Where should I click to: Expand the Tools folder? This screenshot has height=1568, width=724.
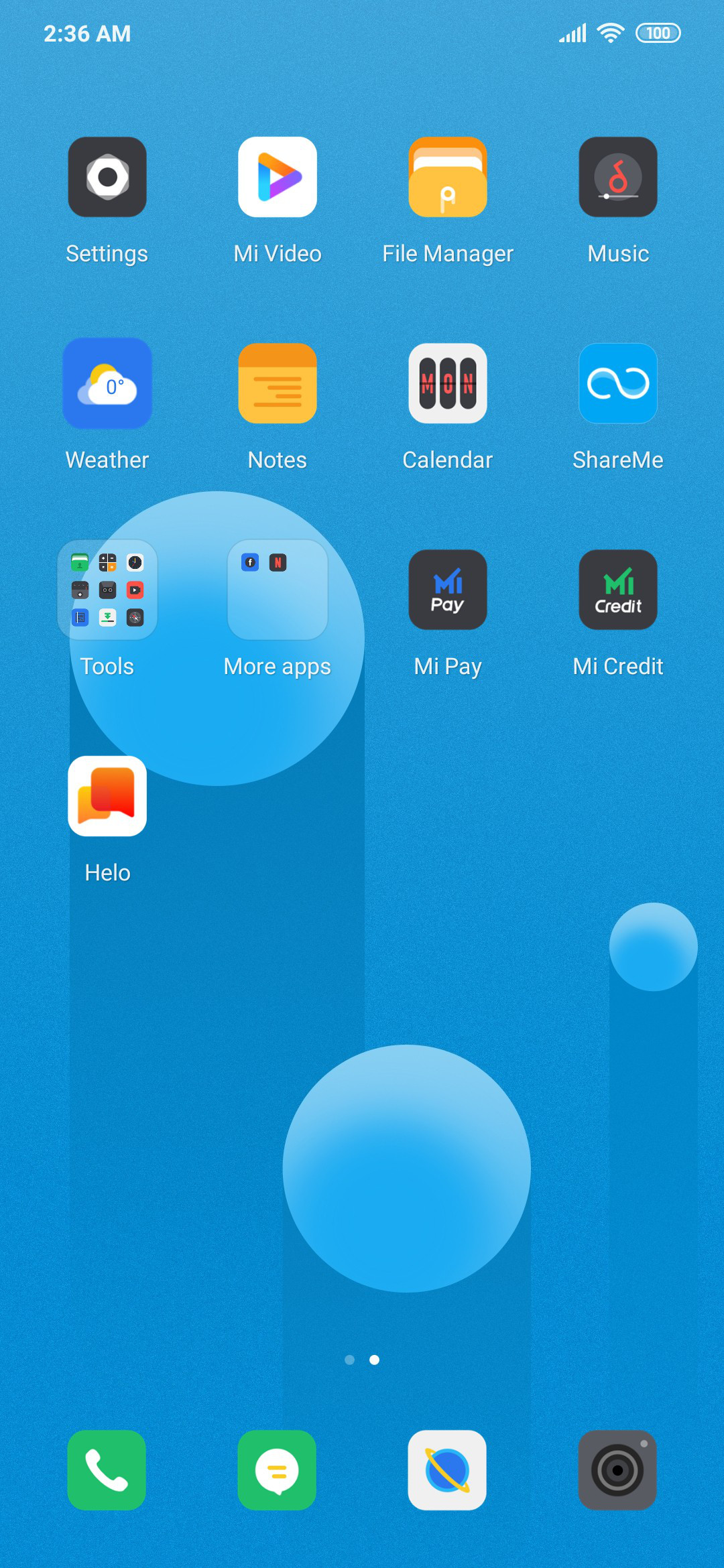(107, 590)
